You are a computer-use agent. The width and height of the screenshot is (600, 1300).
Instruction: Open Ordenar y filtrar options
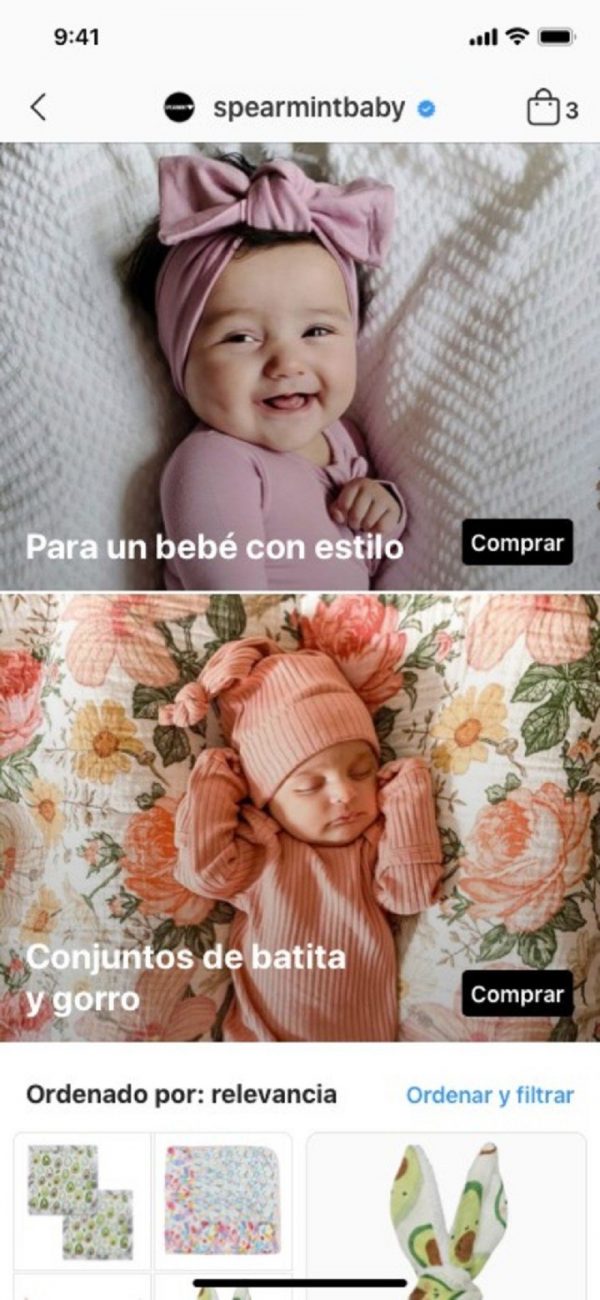pyautogui.click(x=489, y=1095)
